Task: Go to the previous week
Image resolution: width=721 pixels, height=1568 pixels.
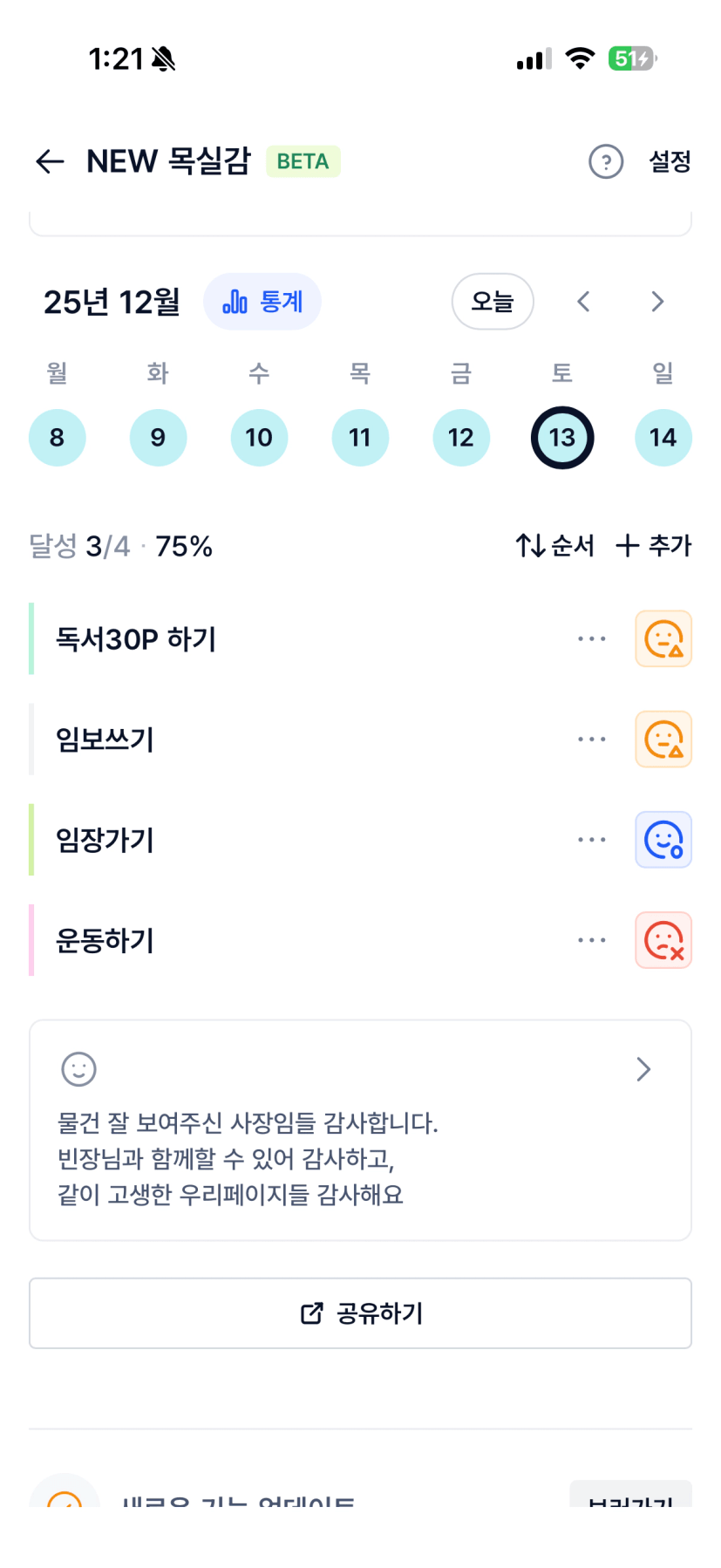Action: pyautogui.click(x=584, y=302)
